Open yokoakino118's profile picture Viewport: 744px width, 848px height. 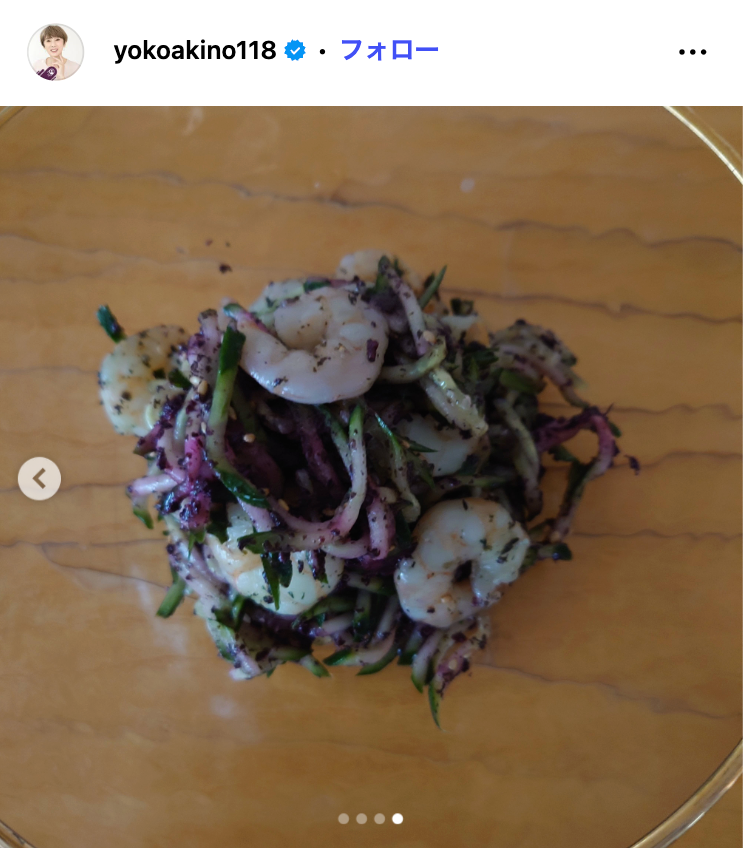[55, 52]
